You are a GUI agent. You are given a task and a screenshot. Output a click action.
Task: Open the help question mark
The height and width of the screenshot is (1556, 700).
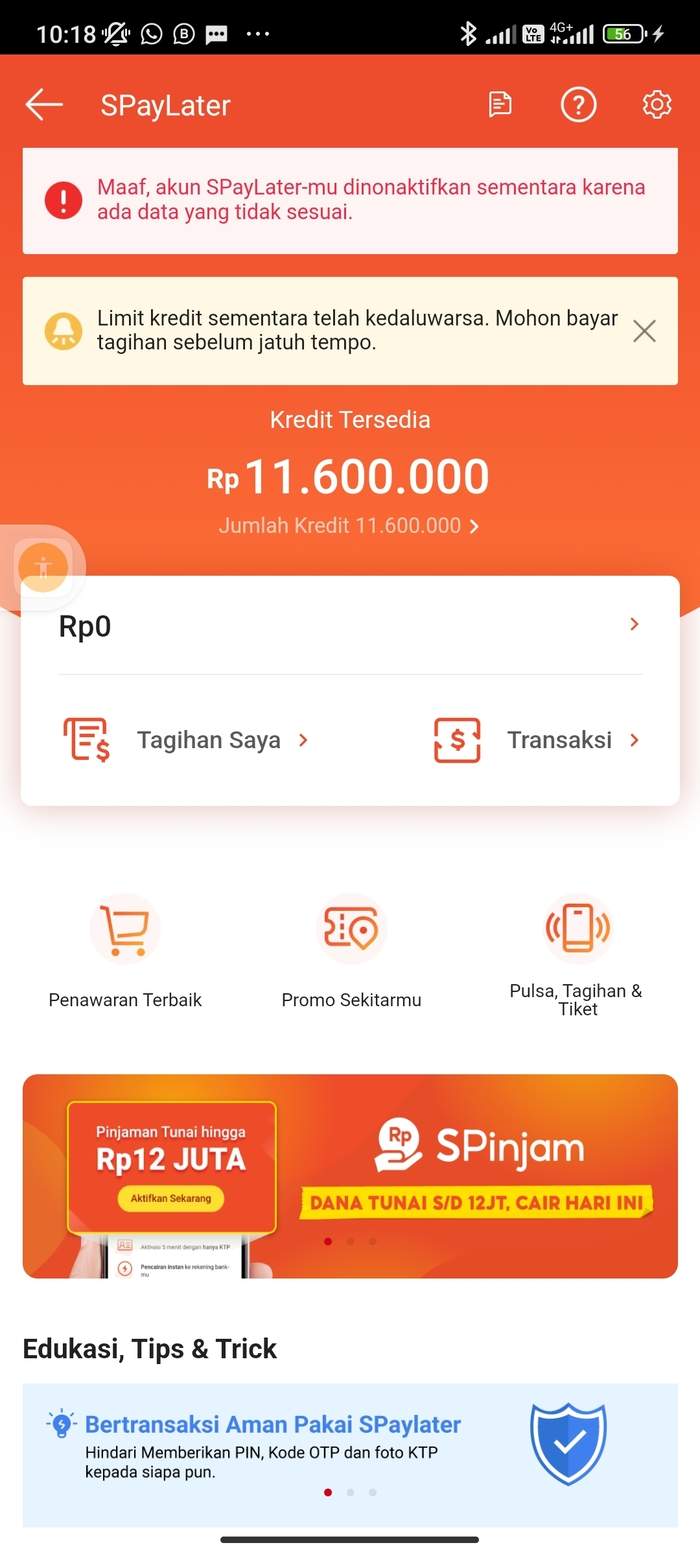coord(578,104)
